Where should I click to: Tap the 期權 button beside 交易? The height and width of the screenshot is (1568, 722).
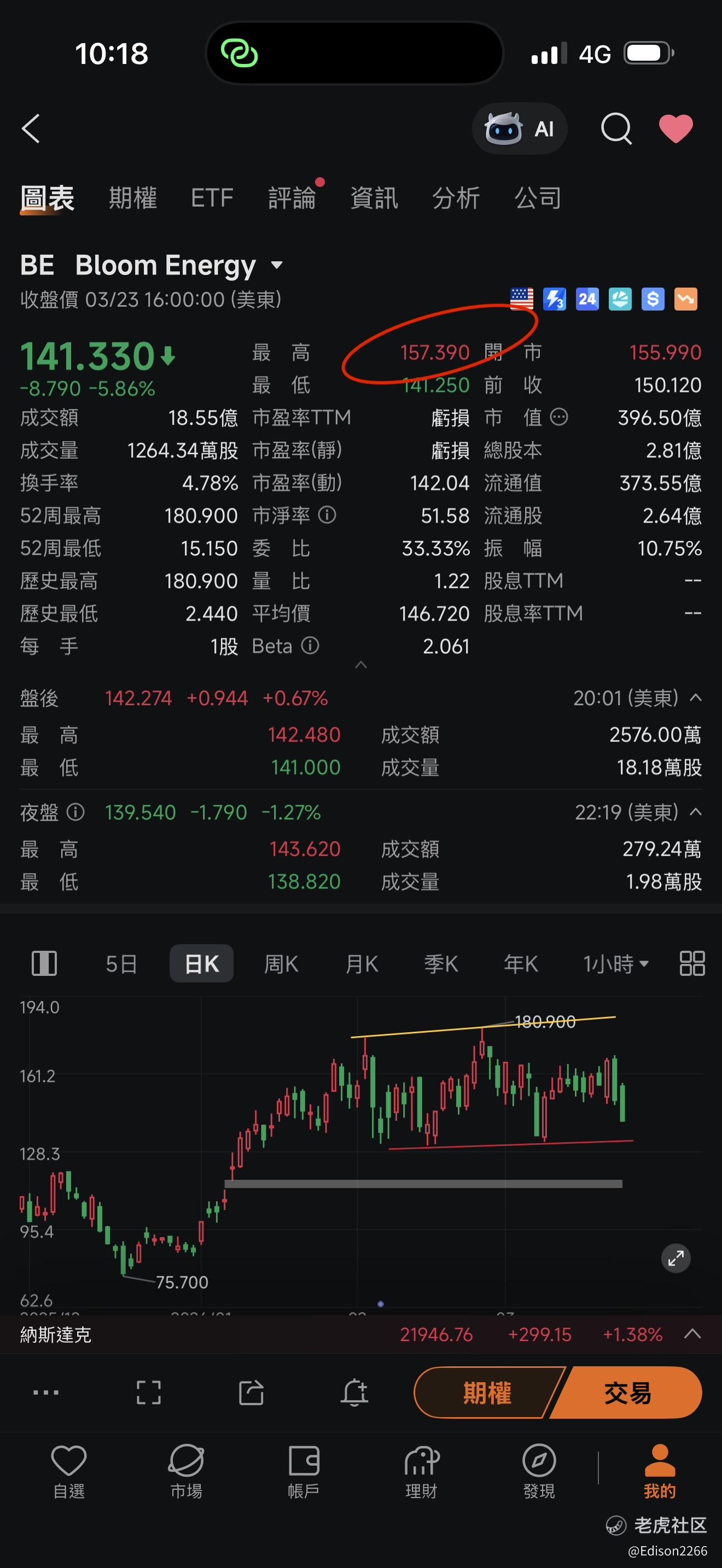click(x=487, y=1392)
